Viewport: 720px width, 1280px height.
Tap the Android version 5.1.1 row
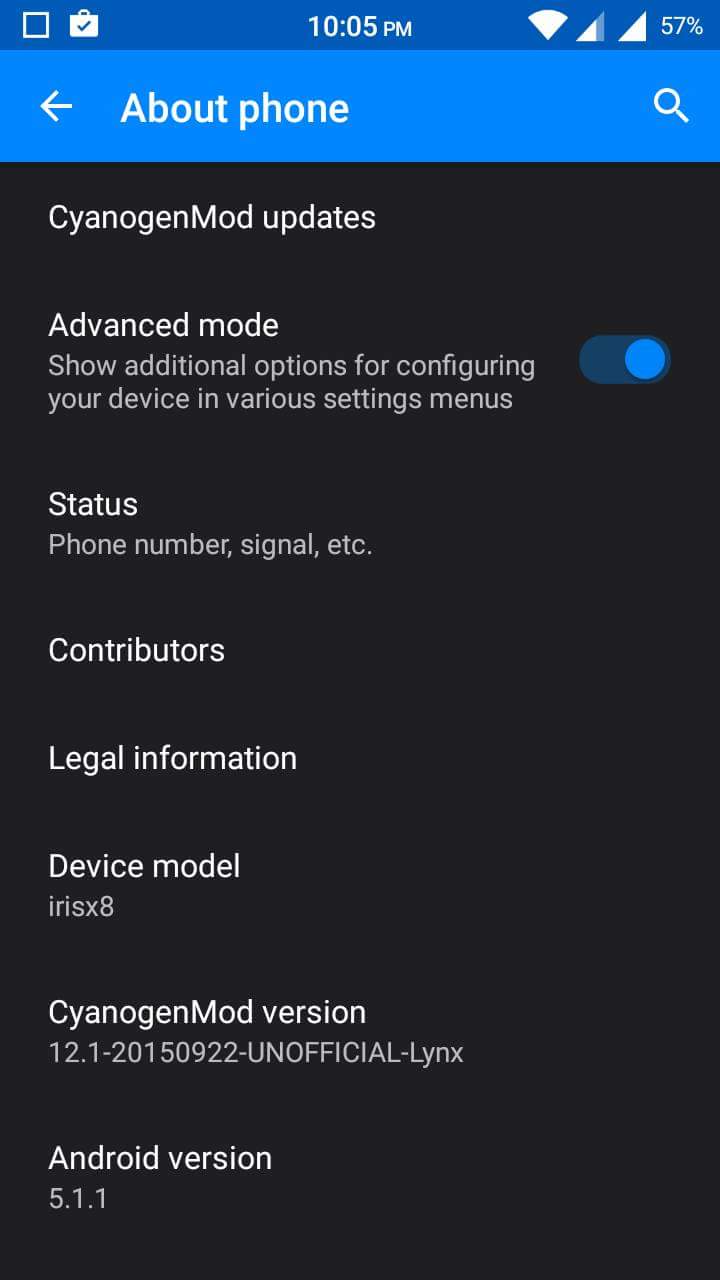click(x=360, y=1177)
